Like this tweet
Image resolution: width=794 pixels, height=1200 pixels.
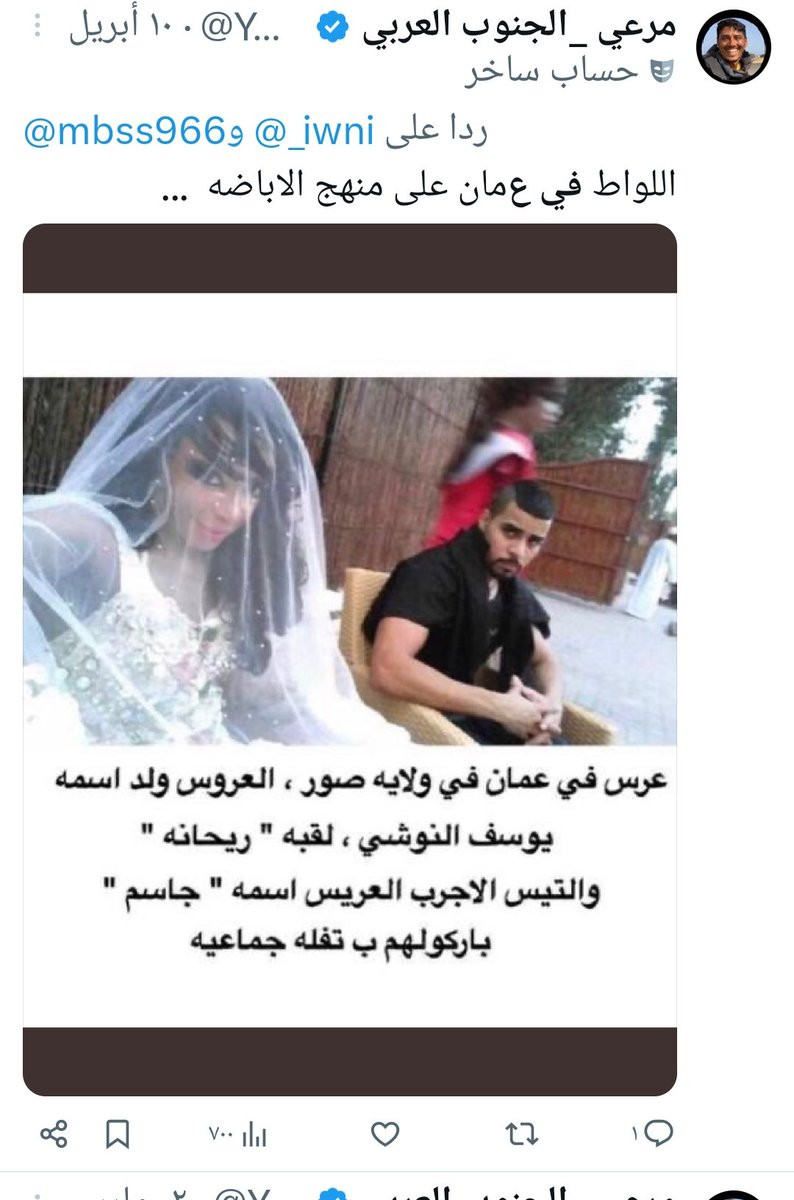click(x=385, y=1133)
